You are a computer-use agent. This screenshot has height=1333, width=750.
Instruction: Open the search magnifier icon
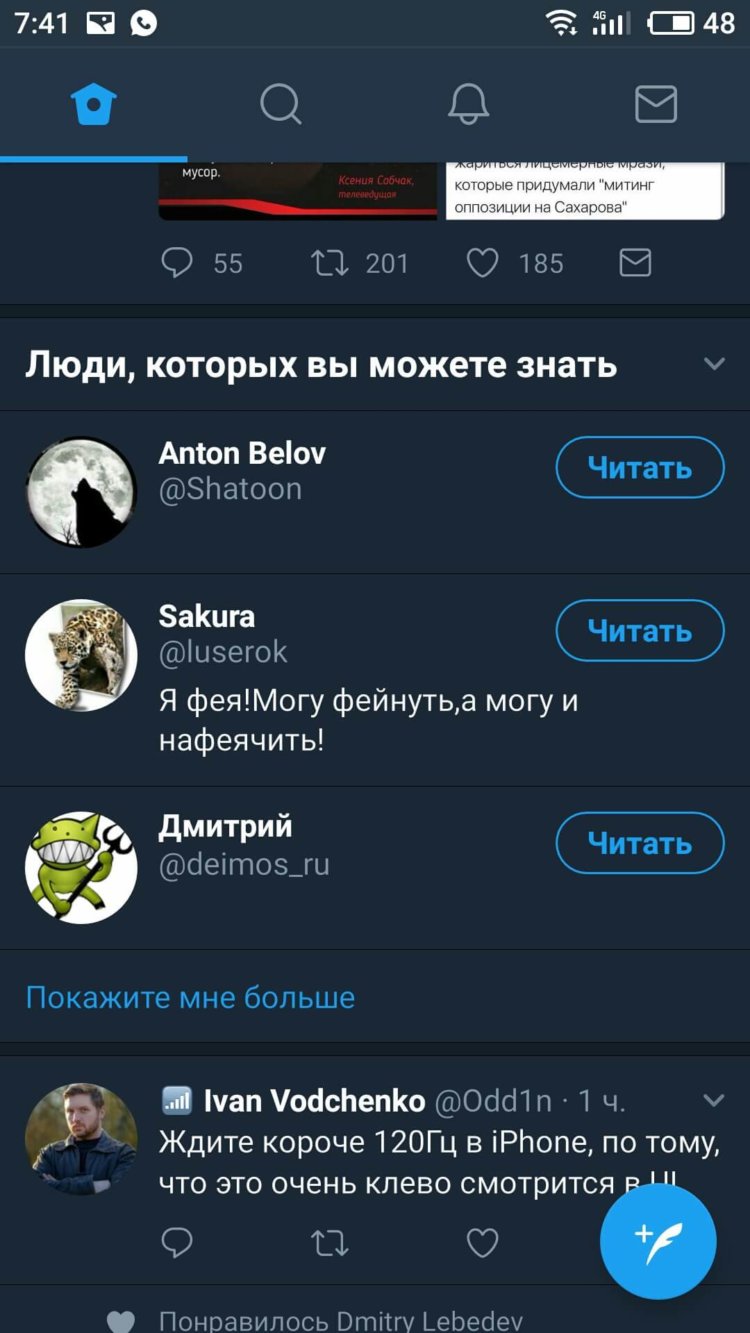click(x=280, y=103)
